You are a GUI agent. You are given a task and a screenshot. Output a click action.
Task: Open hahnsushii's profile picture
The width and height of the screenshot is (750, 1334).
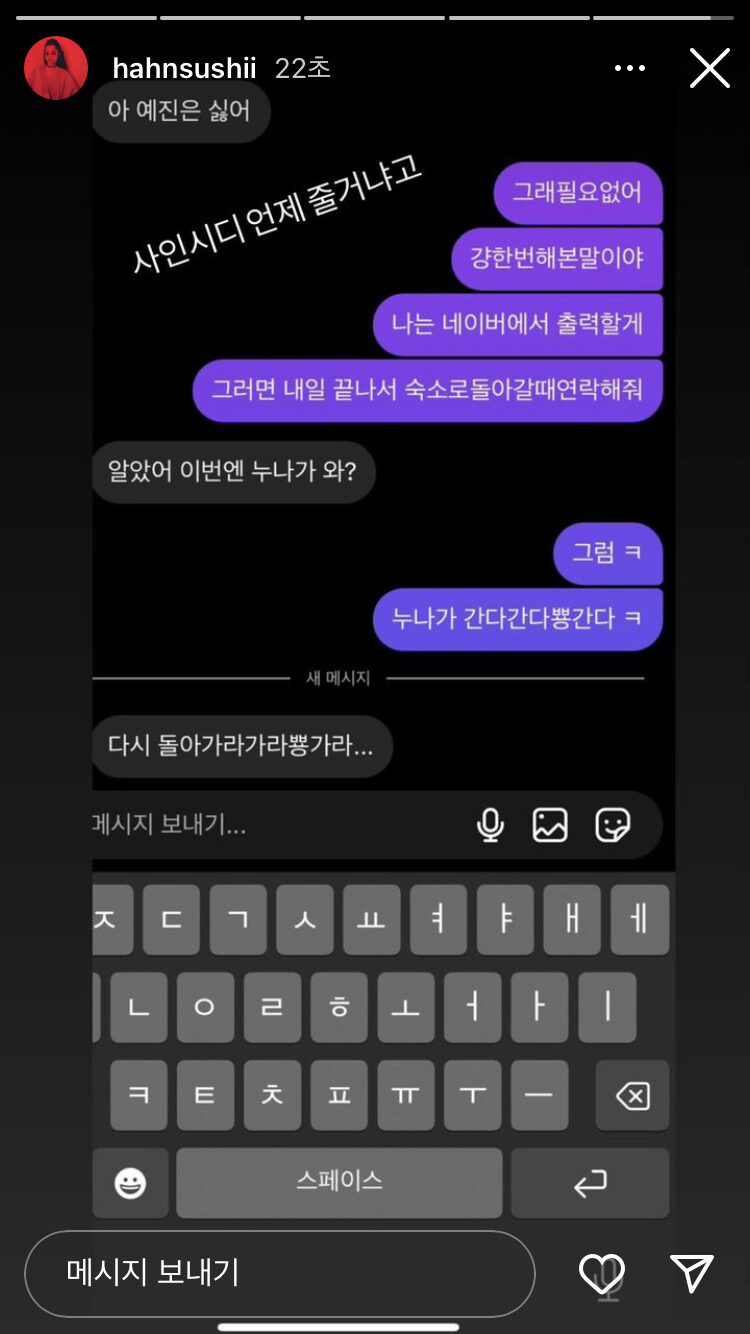coord(56,68)
